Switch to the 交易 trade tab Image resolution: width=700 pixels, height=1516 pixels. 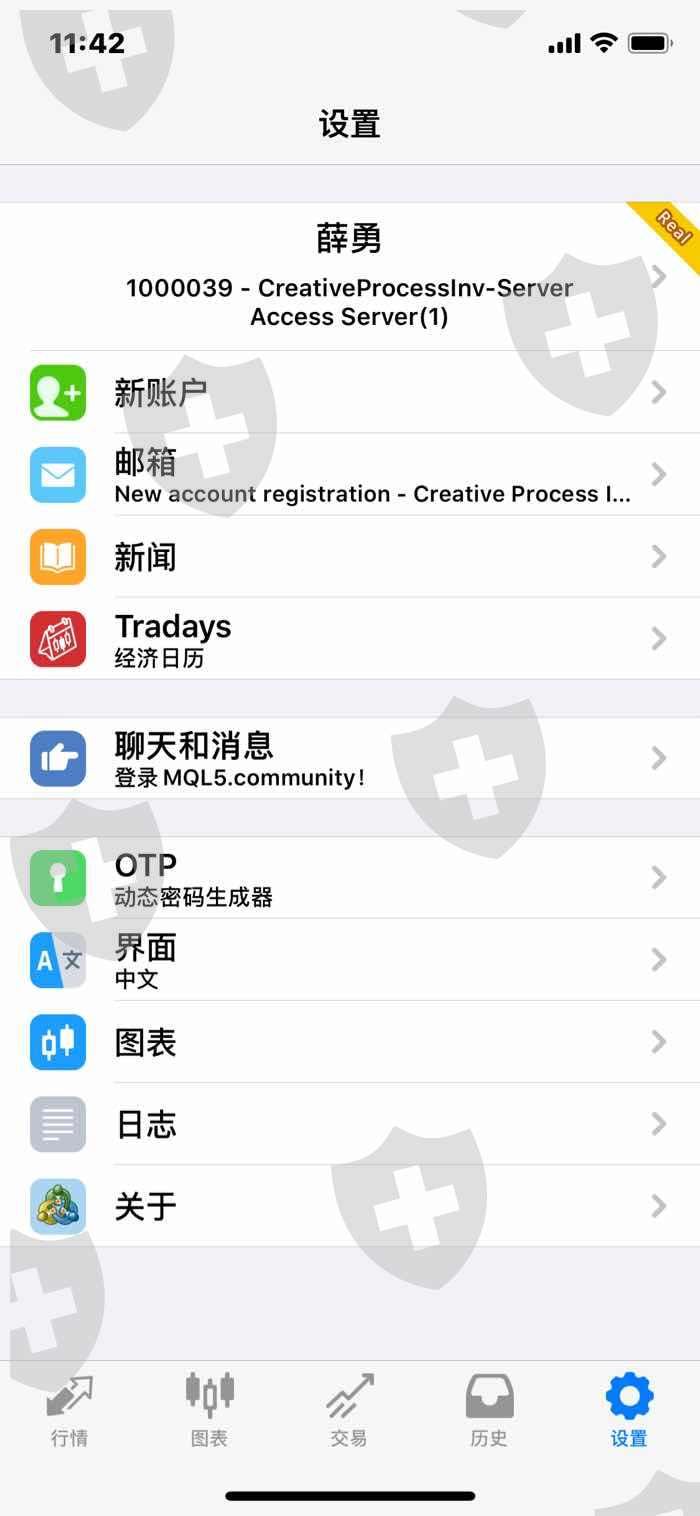coord(350,1410)
